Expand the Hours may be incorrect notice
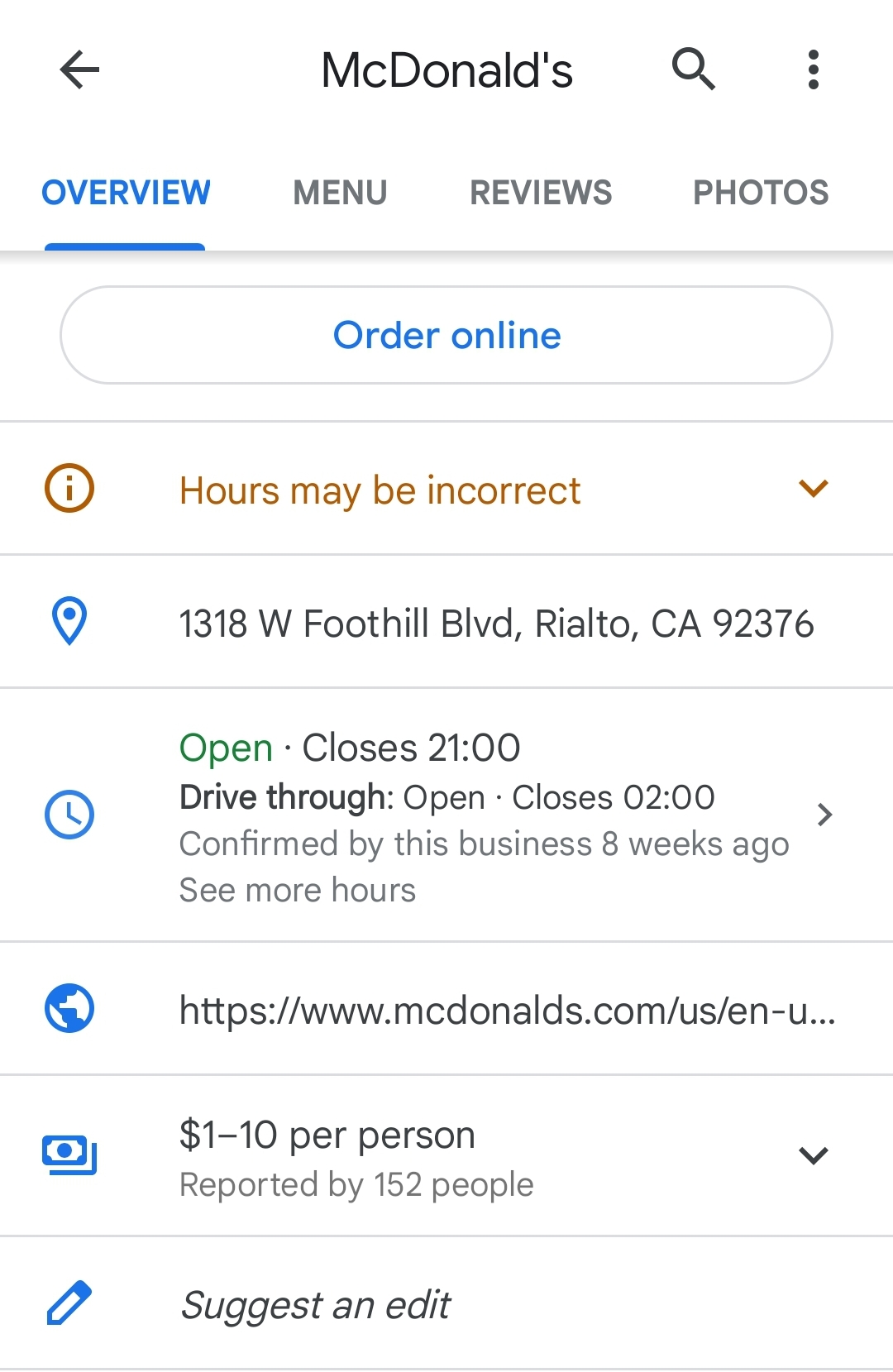The width and height of the screenshot is (893, 1372). point(814,489)
